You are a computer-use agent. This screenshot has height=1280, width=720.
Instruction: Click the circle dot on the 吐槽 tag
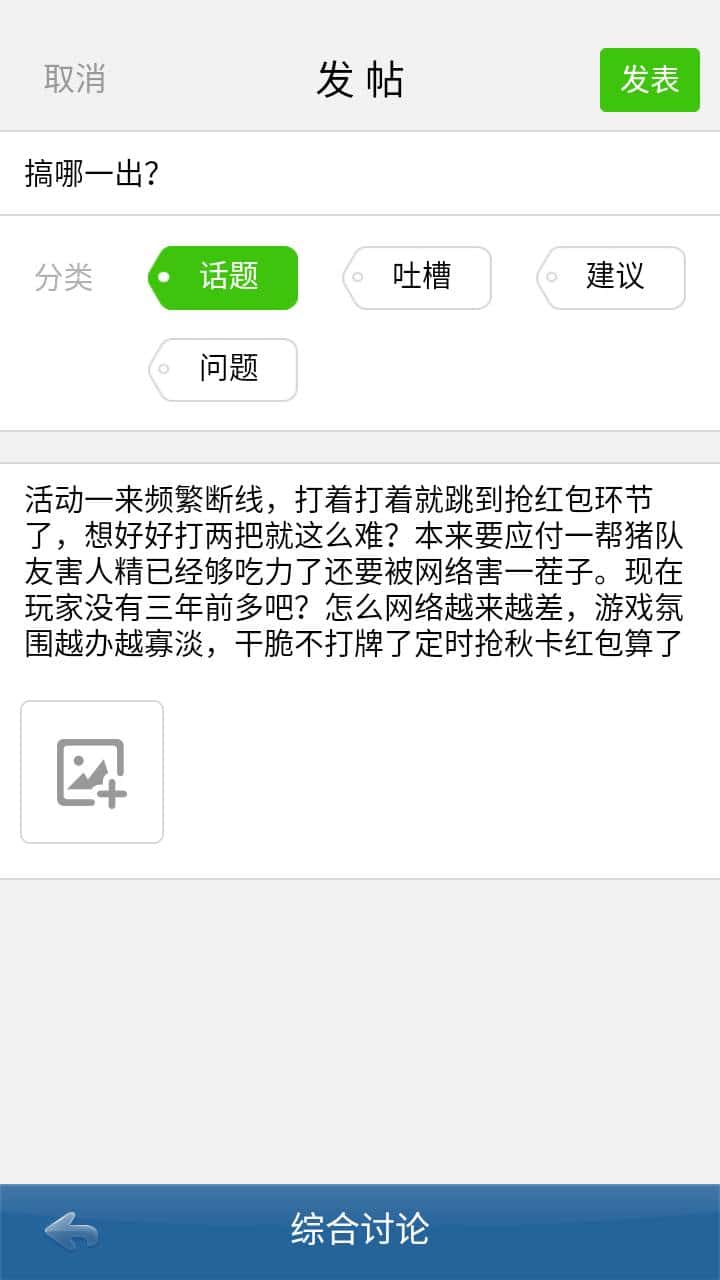[x=355, y=278]
